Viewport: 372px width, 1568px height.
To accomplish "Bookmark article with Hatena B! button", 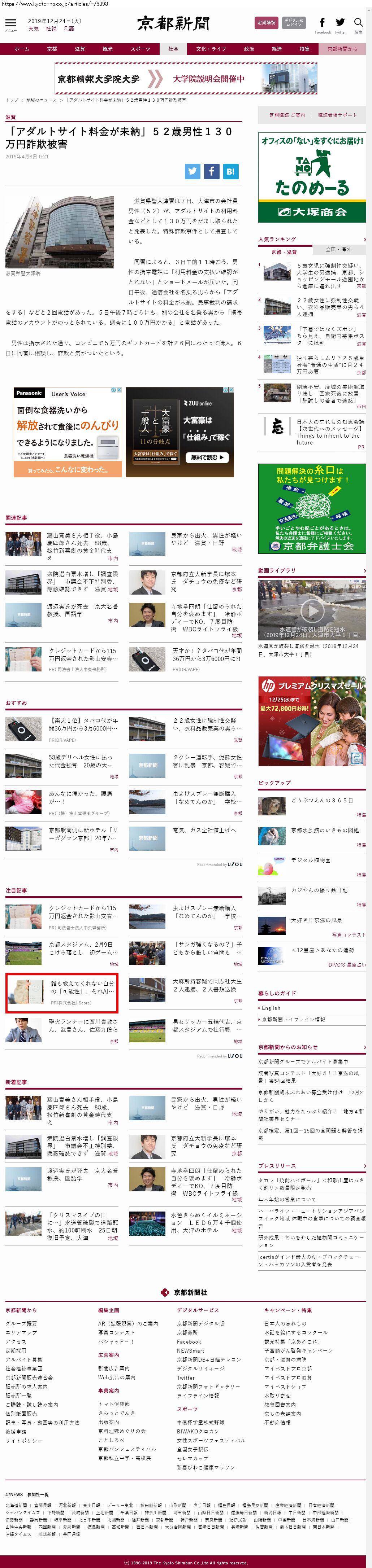I will click(x=230, y=171).
